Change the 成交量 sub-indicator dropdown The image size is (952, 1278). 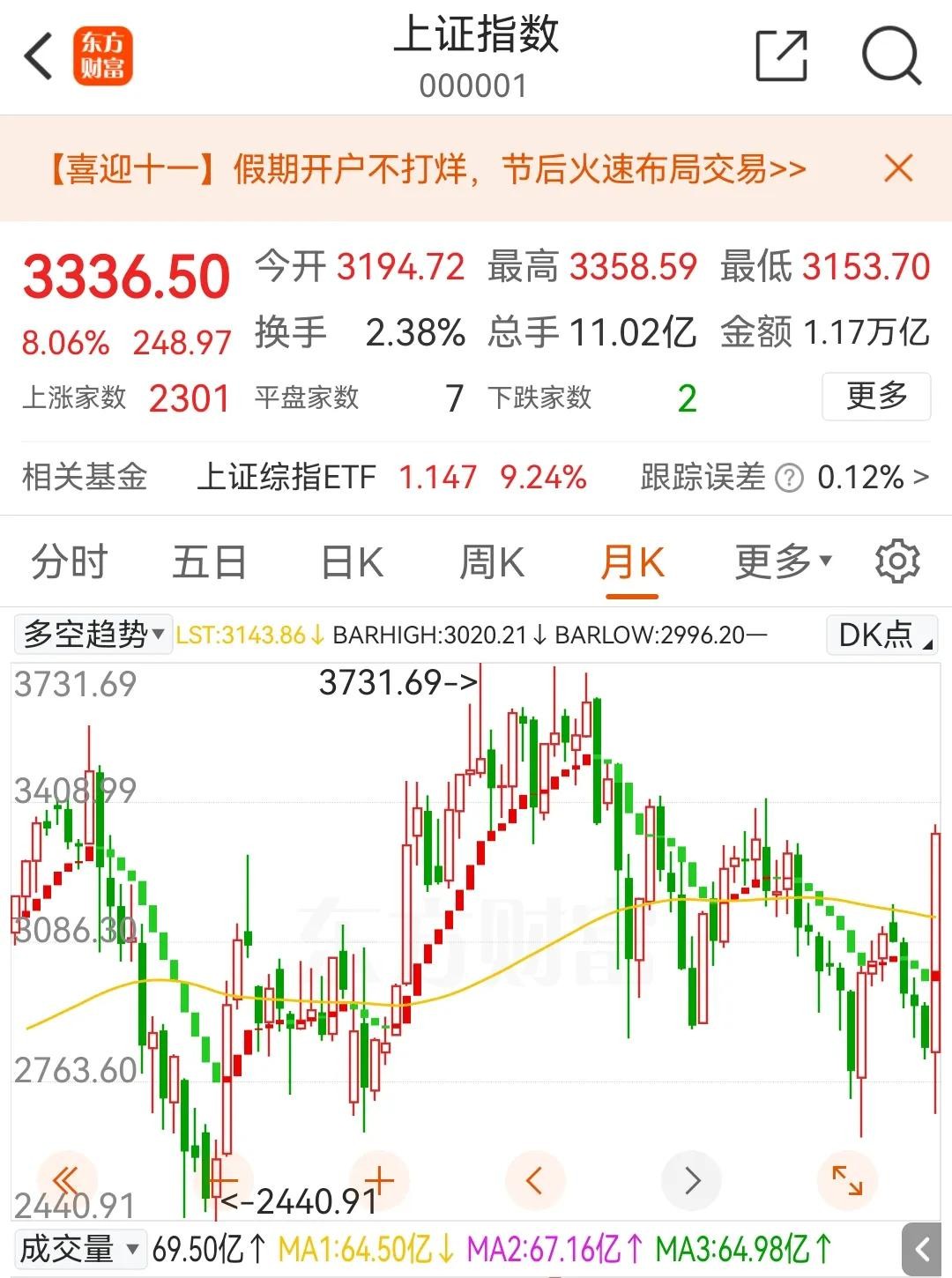(x=79, y=1249)
